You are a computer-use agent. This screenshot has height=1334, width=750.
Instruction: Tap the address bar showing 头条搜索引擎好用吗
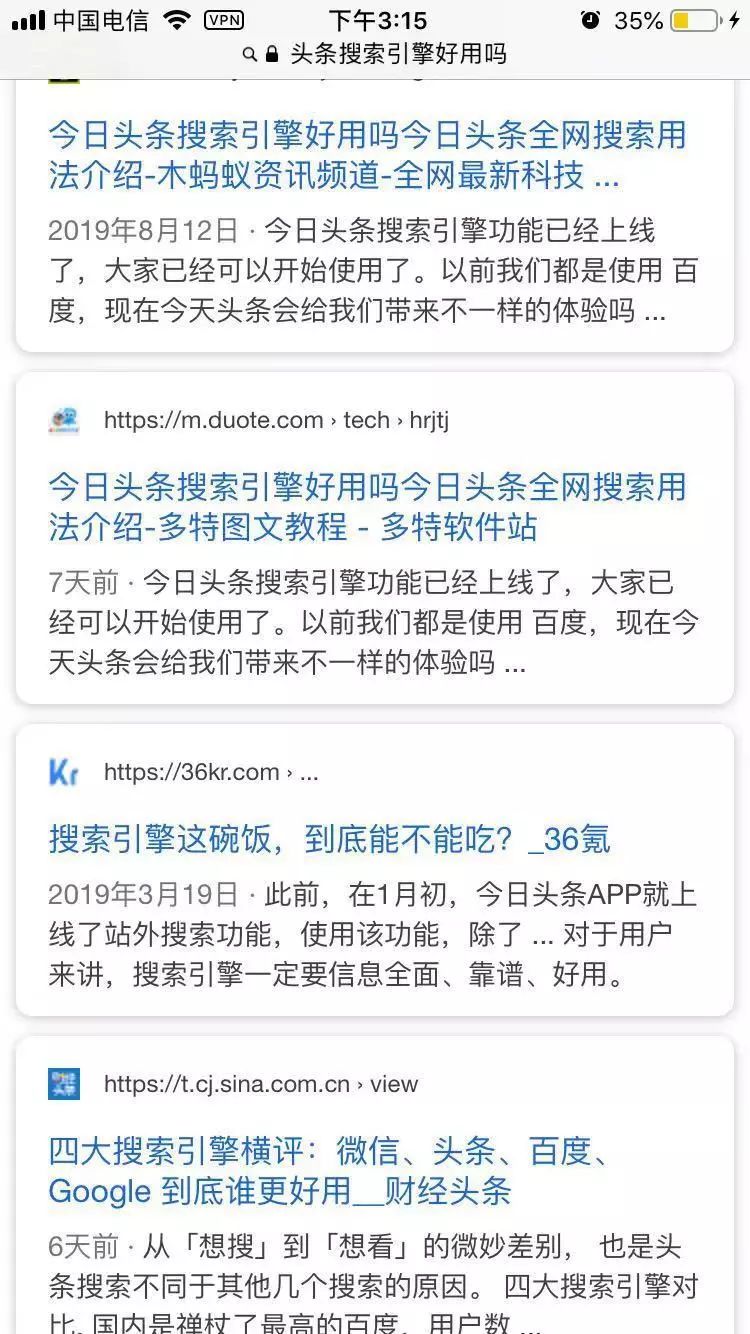[x=375, y=54]
